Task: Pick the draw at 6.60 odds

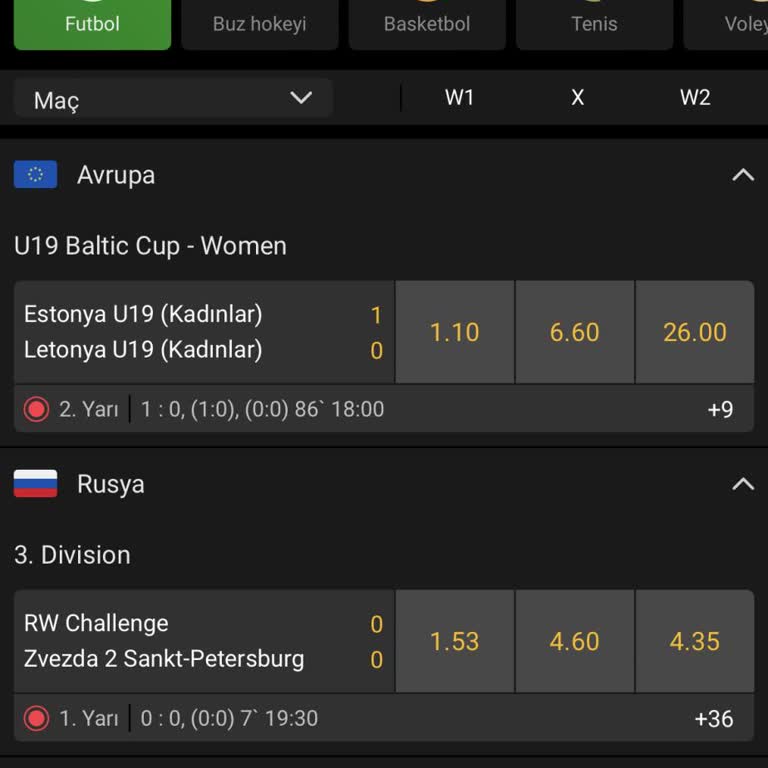Action: pyautogui.click(x=575, y=332)
